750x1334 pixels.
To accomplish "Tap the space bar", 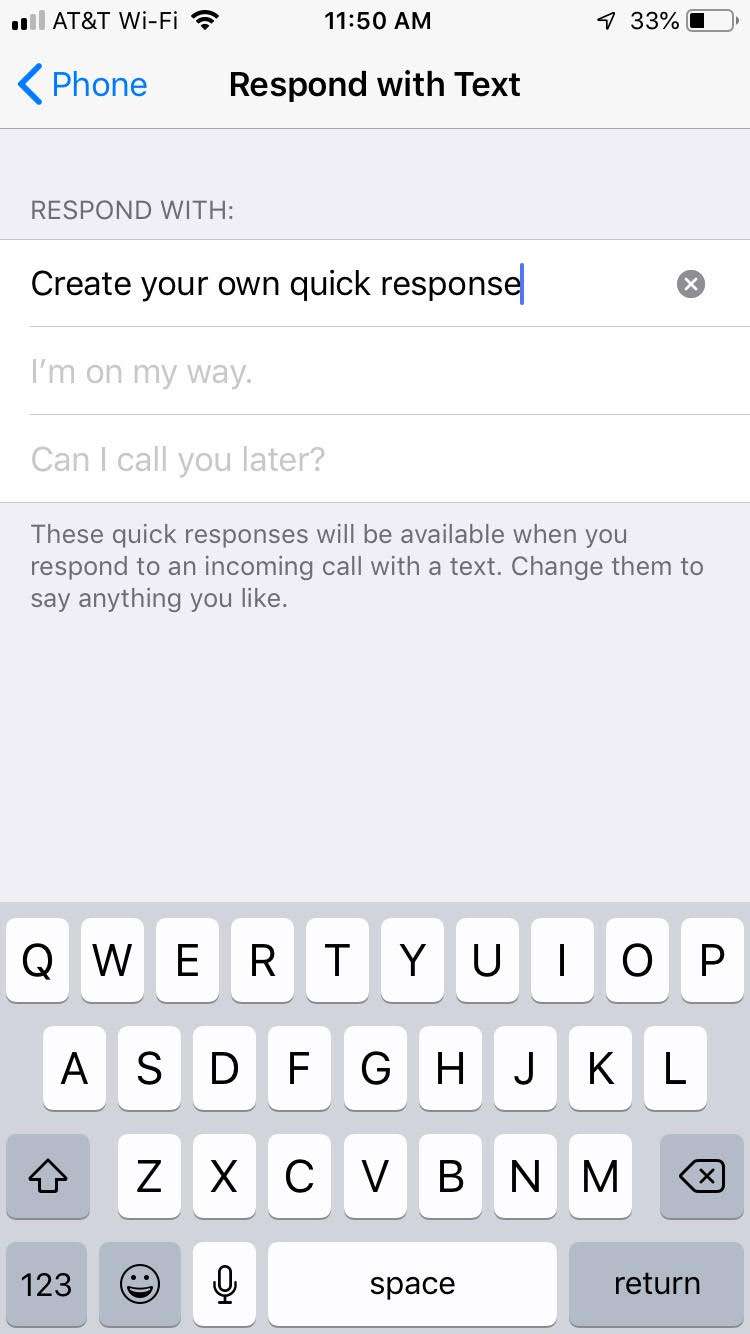I will tap(412, 1283).
